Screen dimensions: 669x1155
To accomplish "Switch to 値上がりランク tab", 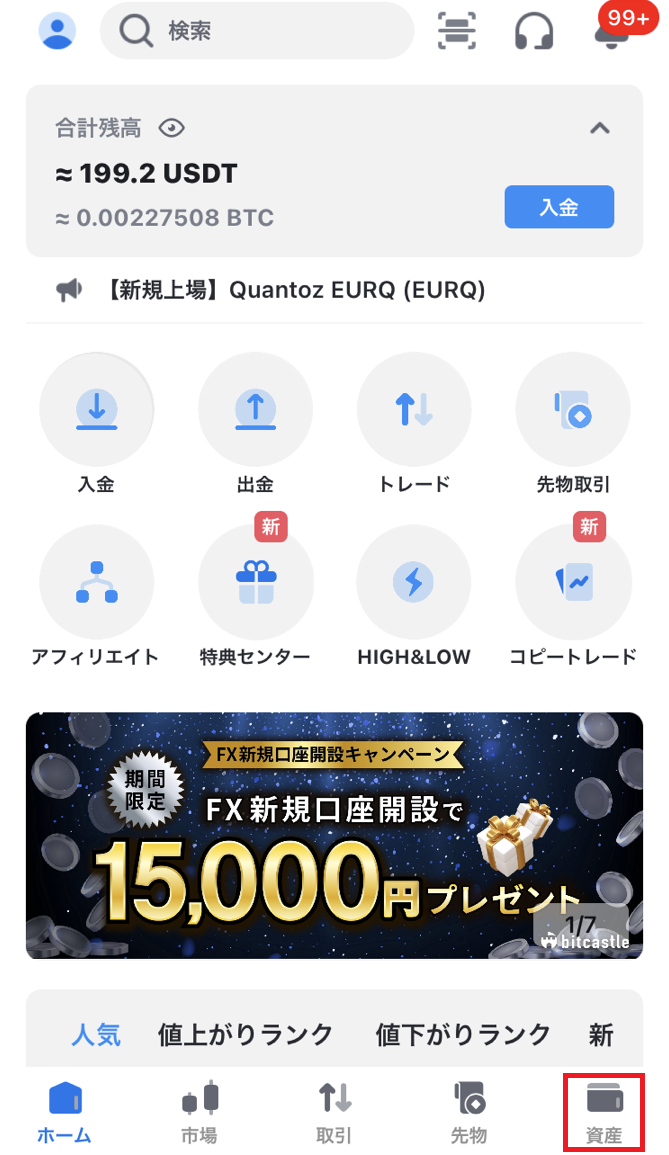I will 245,1034.
